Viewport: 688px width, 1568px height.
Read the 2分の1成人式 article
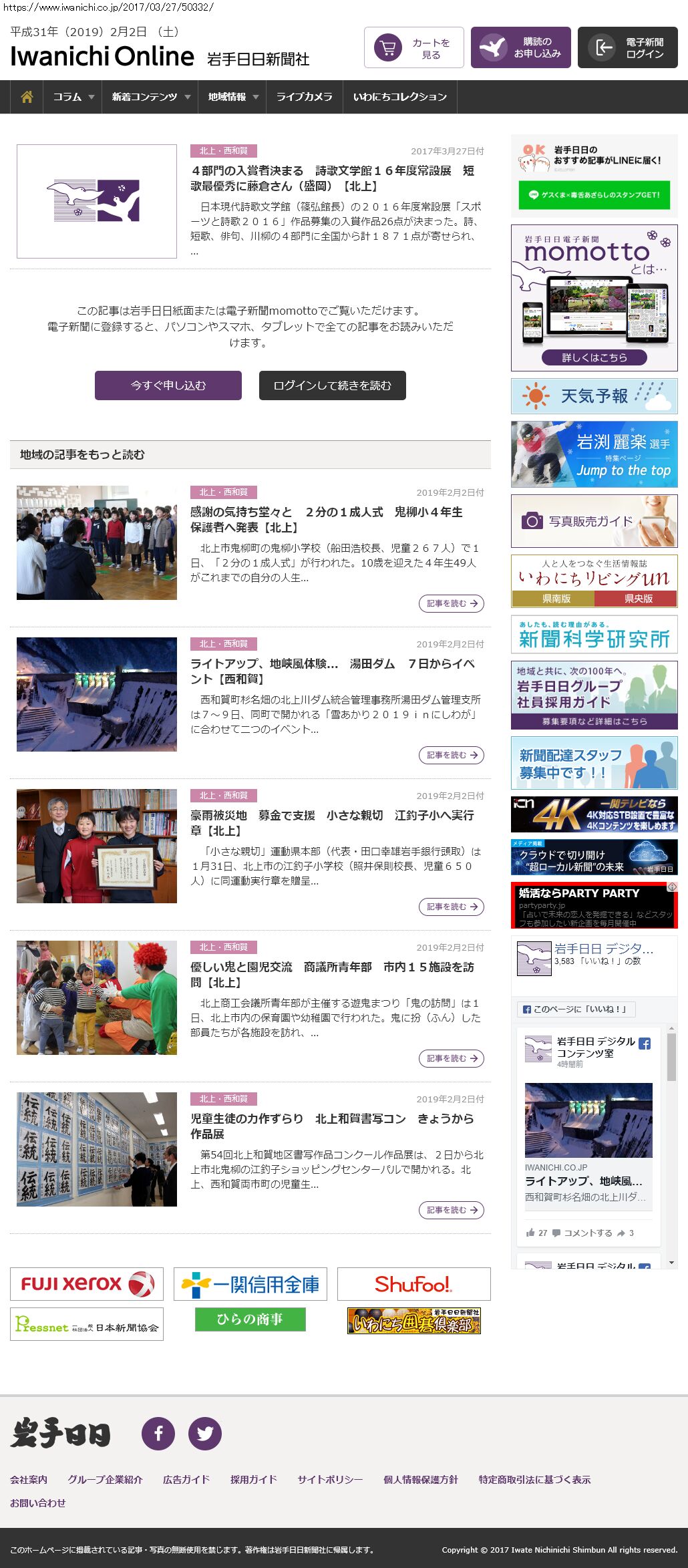tap(451, 603)
